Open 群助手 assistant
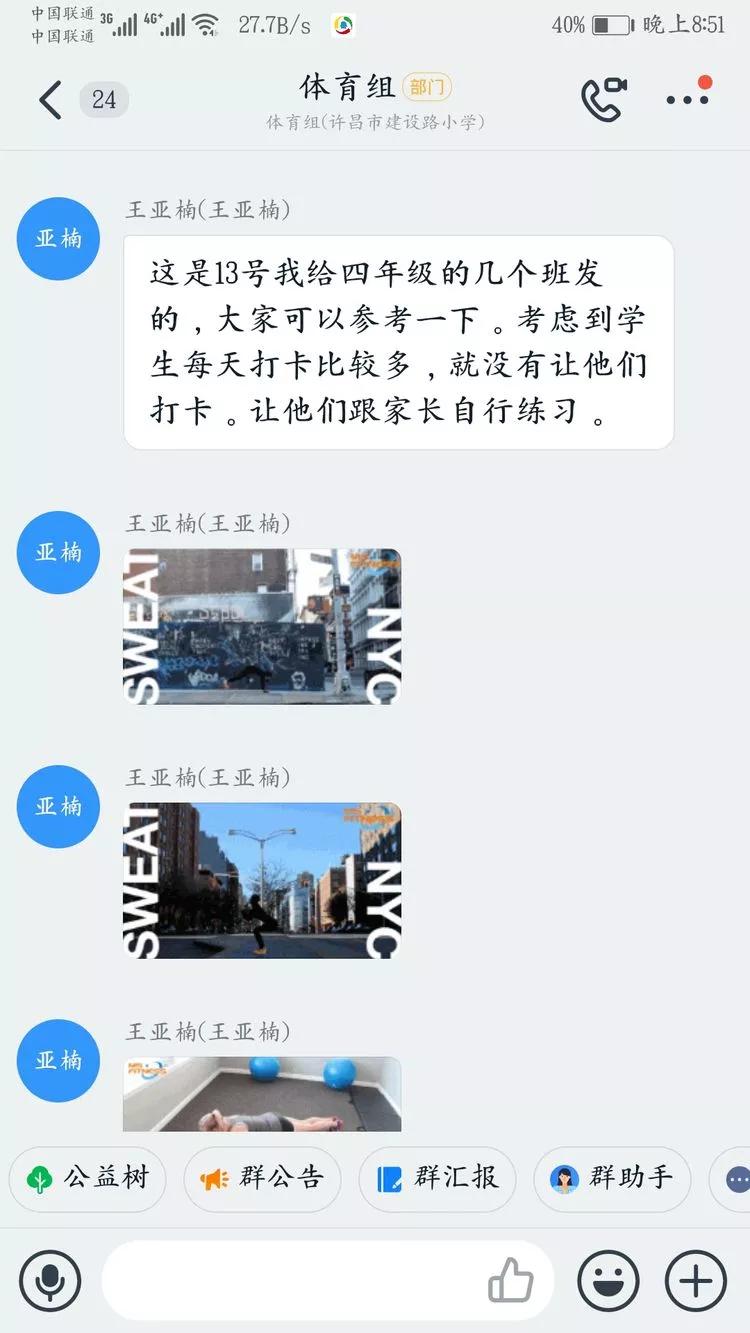This screenshot has height=1333, width=750. (x=611, y=1179)
